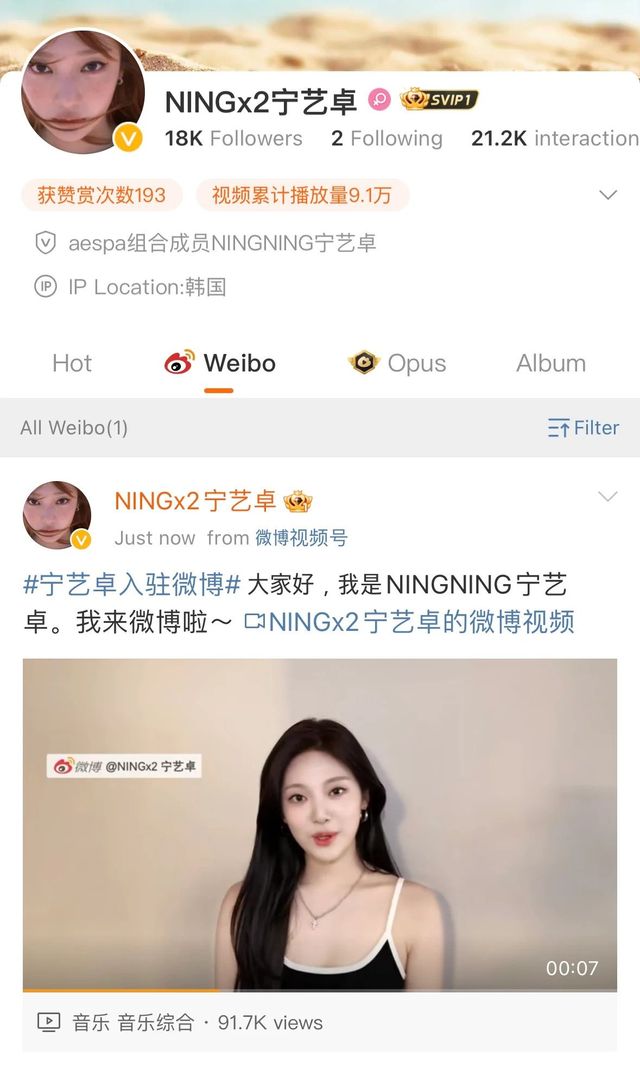View the 18K Followers list
This screenshot has height=1068, width=640.
233,139
